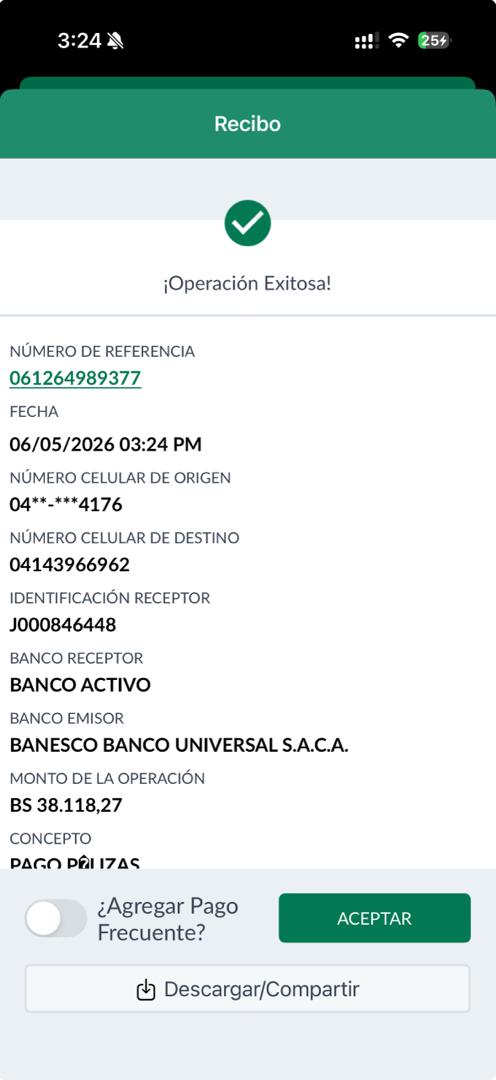This screenshot has width=496, height=1080.
Task: Enable the Agregar Pago Frecuente switch
Action: tap(56, 919)
